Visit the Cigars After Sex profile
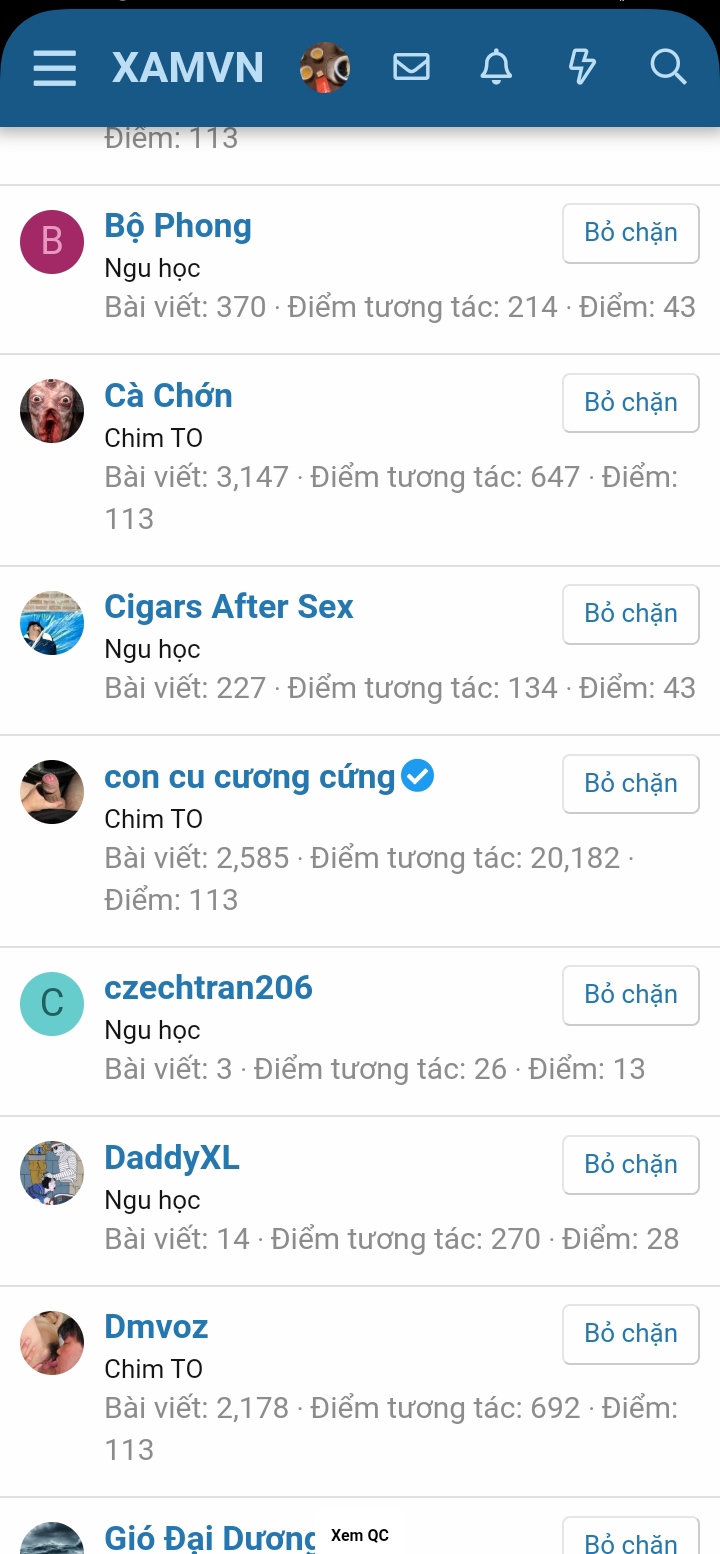This screenshot has height=1554, width=720. (229, 607)
